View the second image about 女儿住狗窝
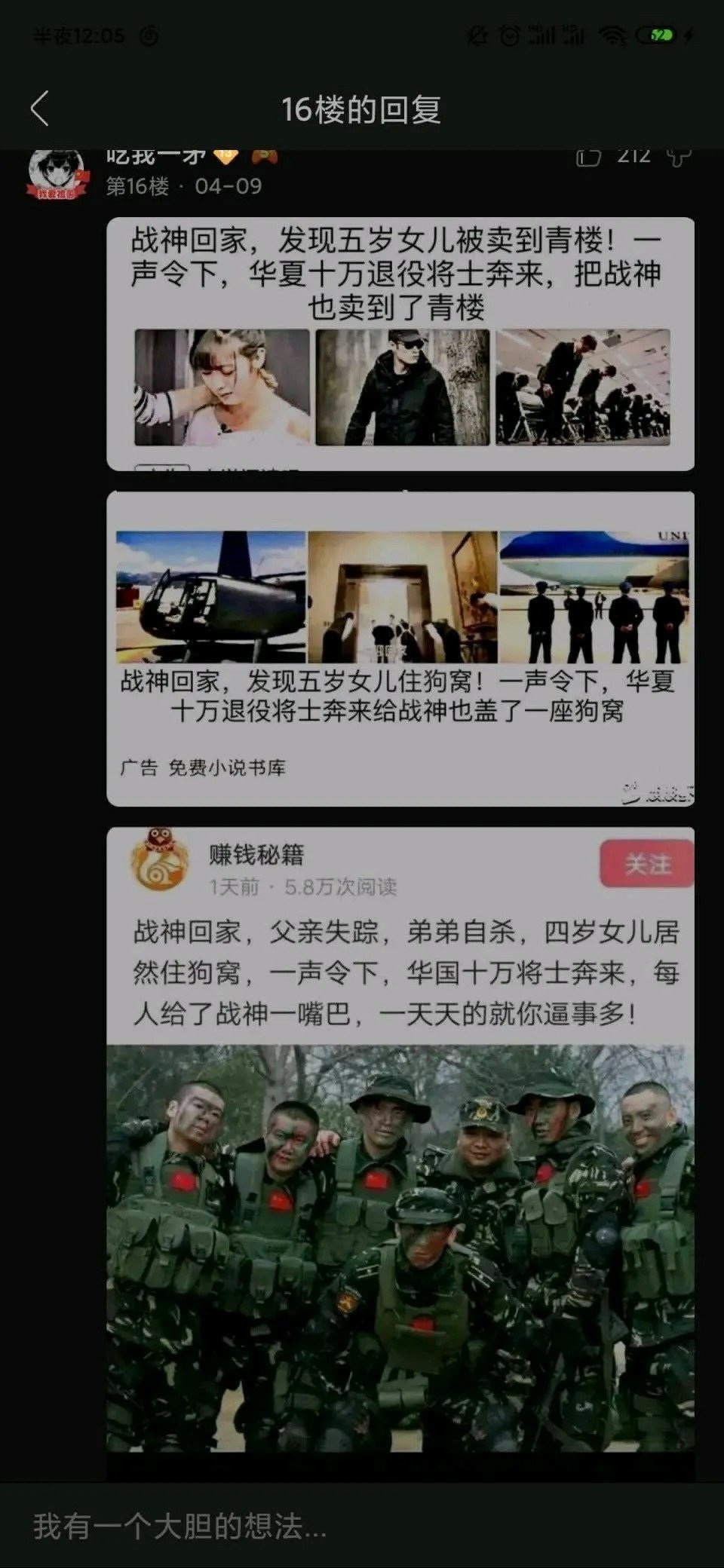724x1568 pixels. coord(400,649)
